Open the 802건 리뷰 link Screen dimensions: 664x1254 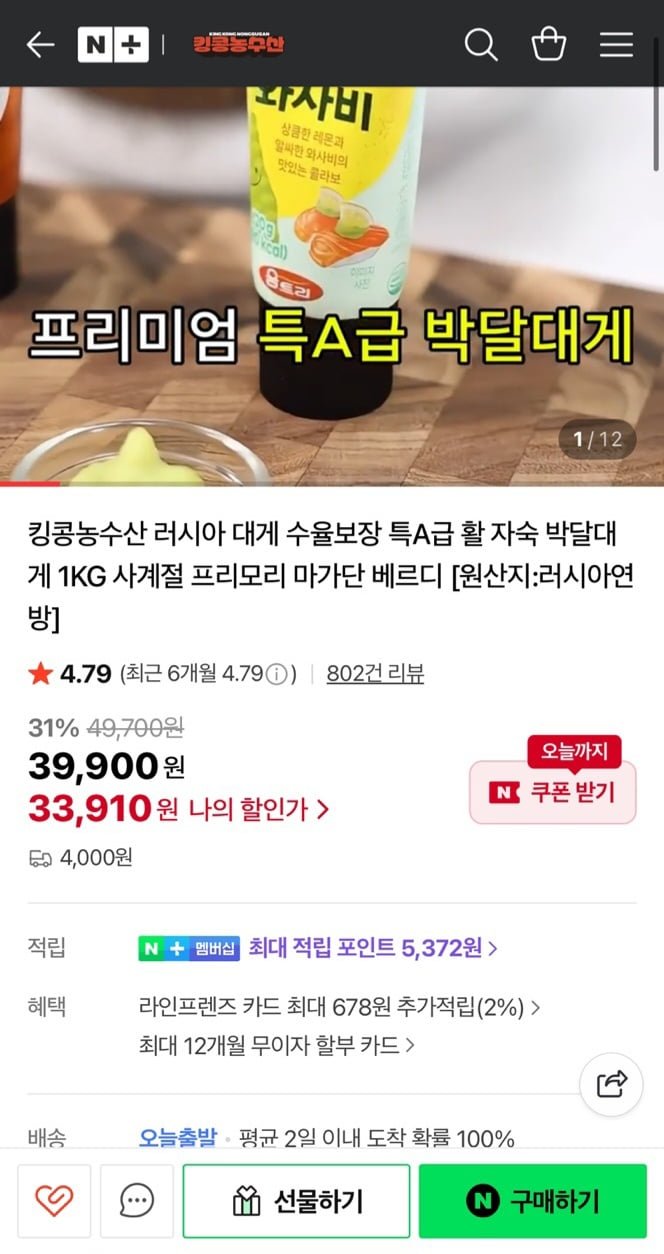(x=375, y=674)
